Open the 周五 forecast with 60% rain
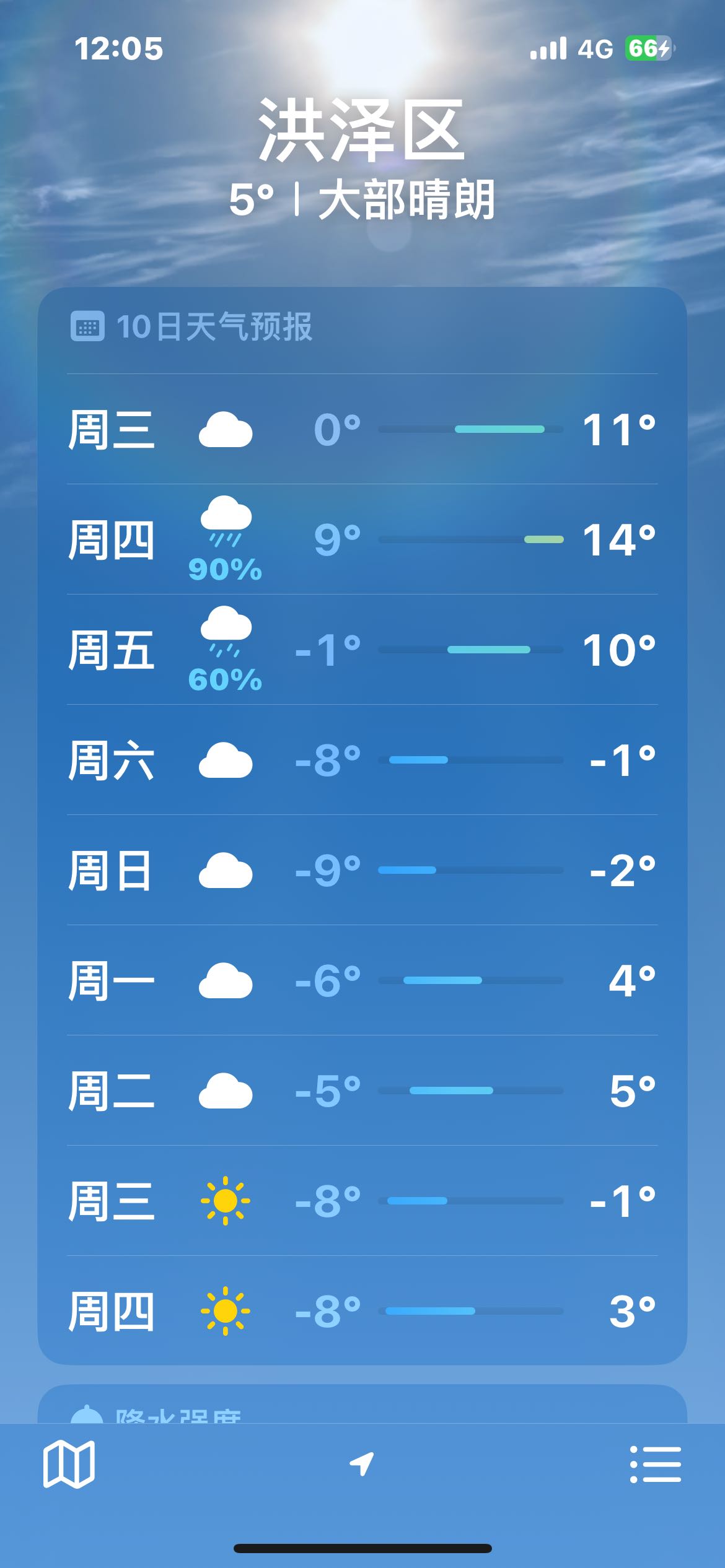 tap(362, 650)
